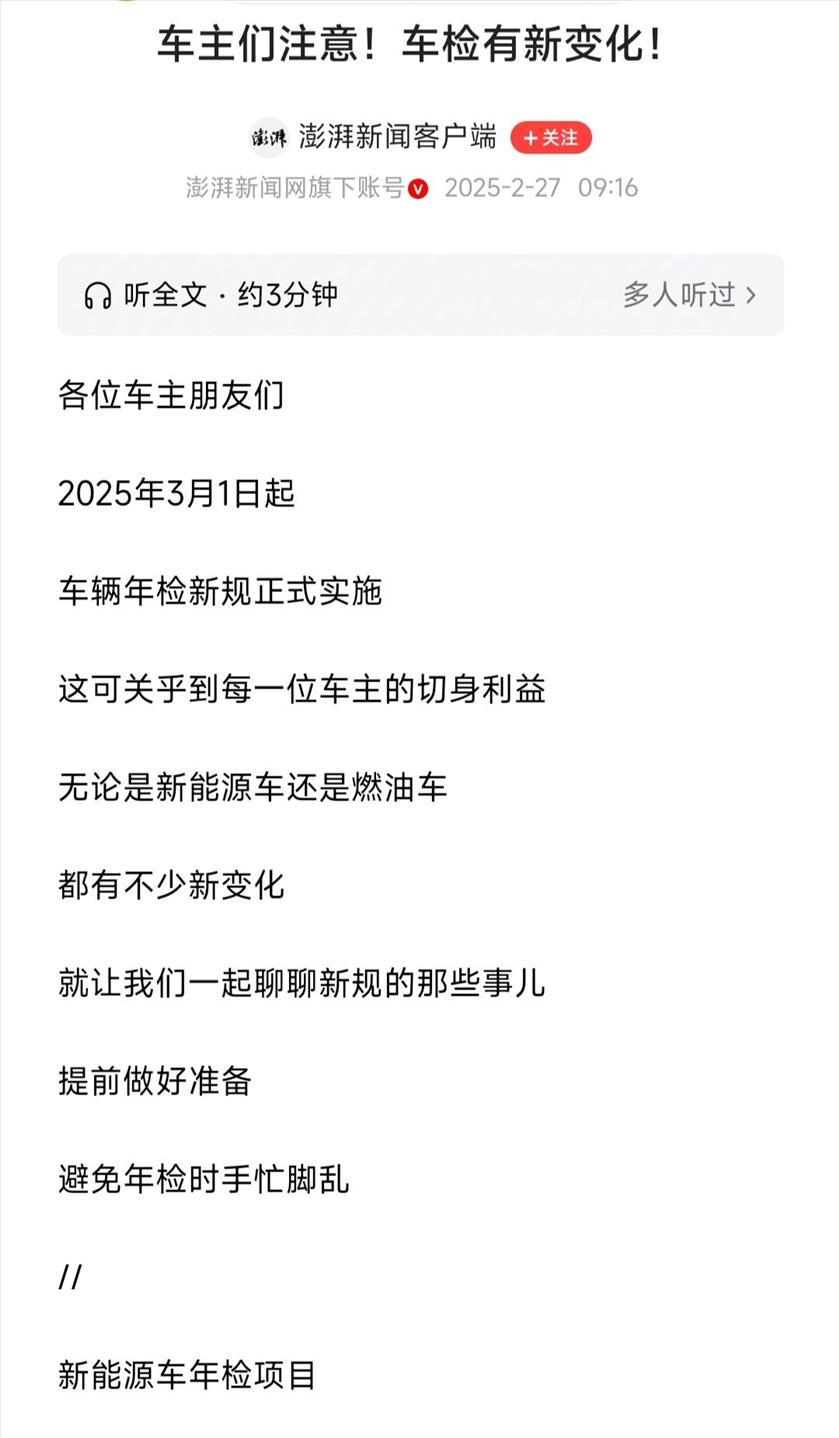The height and width of the screenshot is (1438, 839).
Task: Open the 澎湃新闻客户端 account profile
Action: tap(398, 137)
